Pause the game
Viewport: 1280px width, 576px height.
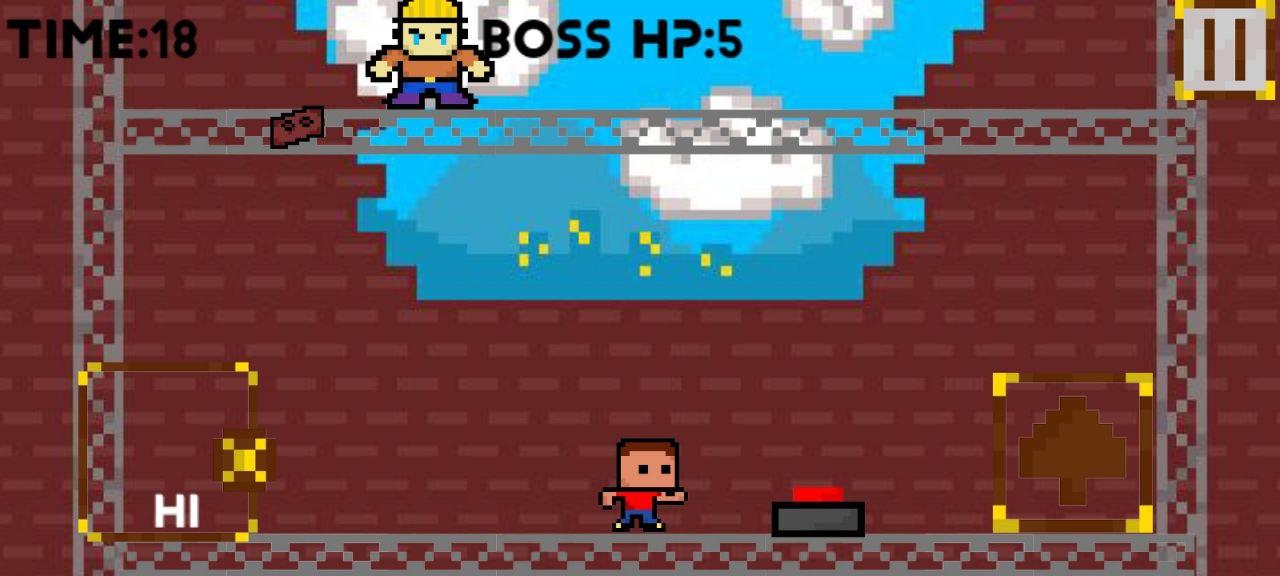pos(1226,49)
